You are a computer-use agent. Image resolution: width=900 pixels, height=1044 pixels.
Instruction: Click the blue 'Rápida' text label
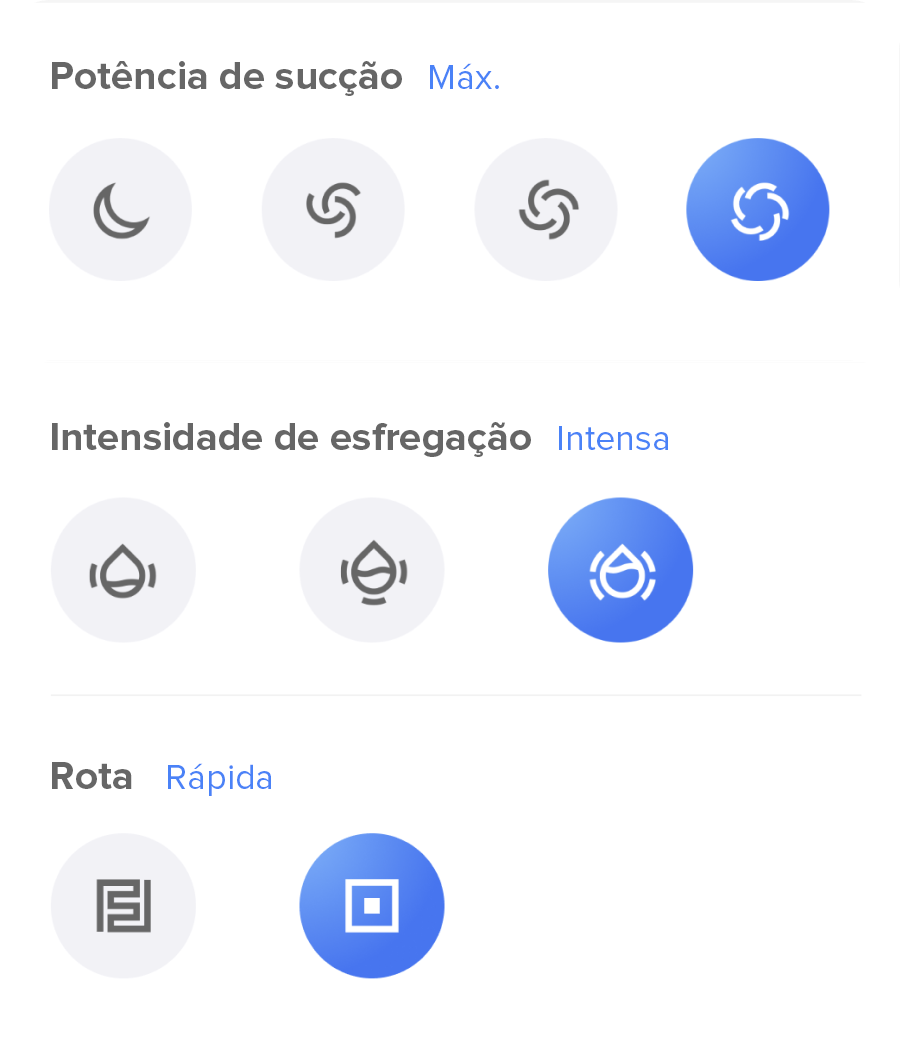220,777
